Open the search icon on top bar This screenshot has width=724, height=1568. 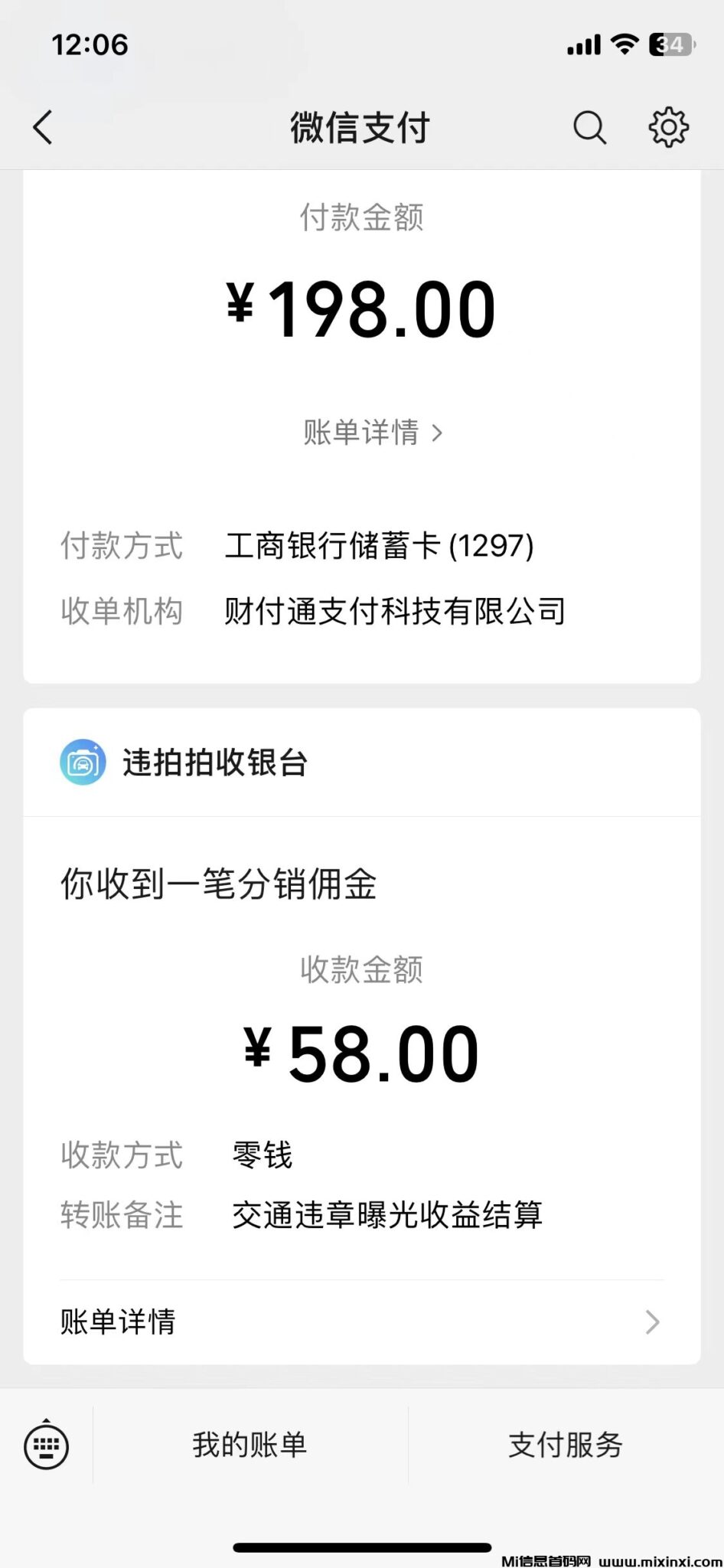589,127
